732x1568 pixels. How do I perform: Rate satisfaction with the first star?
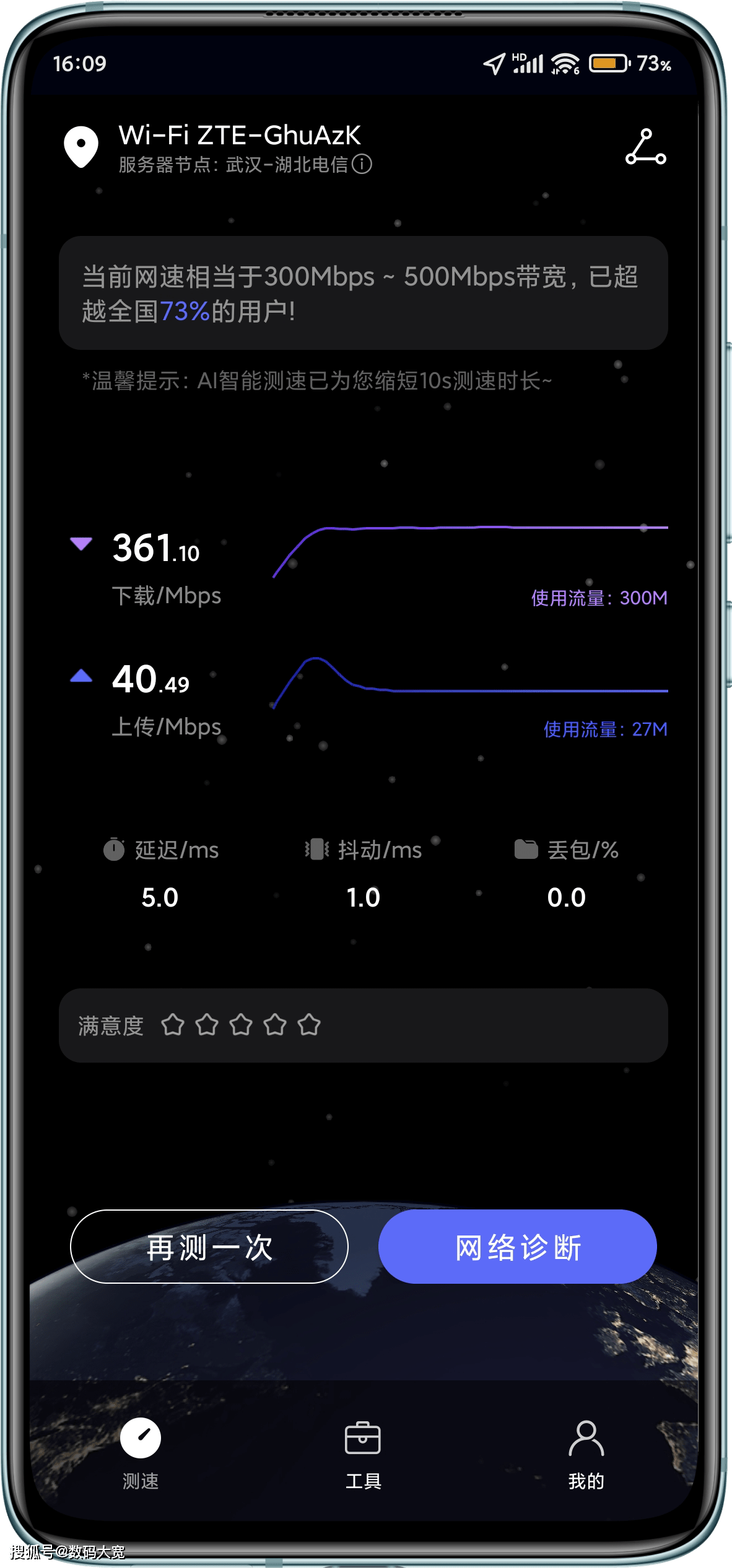click(173, 1025)
